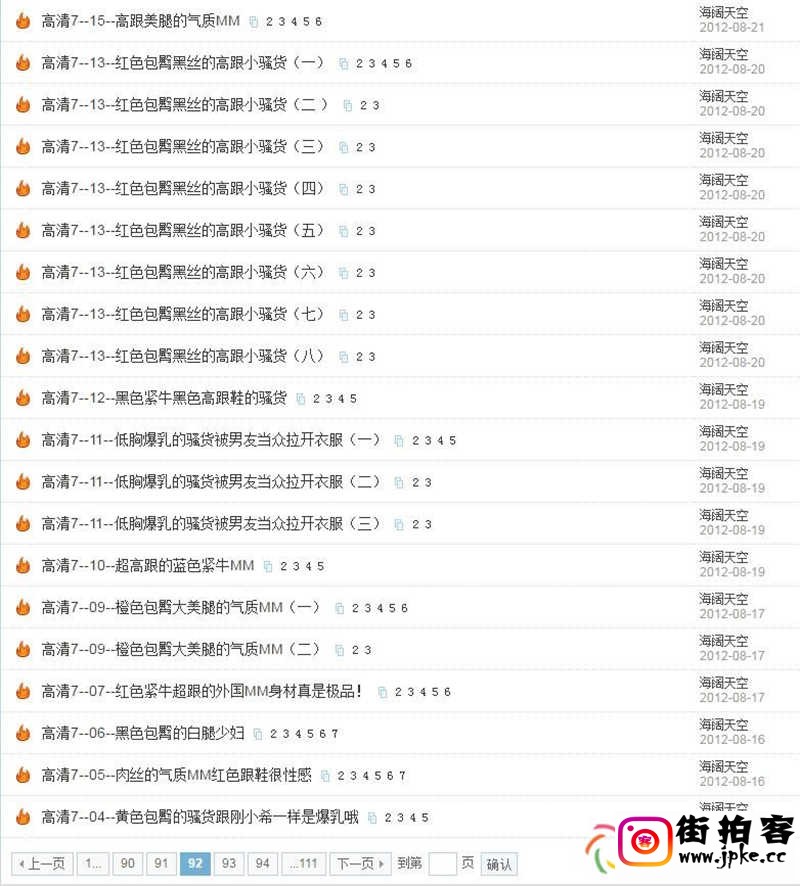The width and height of the screenshot is (800, 886).
Task: Open thread 高清7--09 气质MM（一）
Action: [180, 608]
